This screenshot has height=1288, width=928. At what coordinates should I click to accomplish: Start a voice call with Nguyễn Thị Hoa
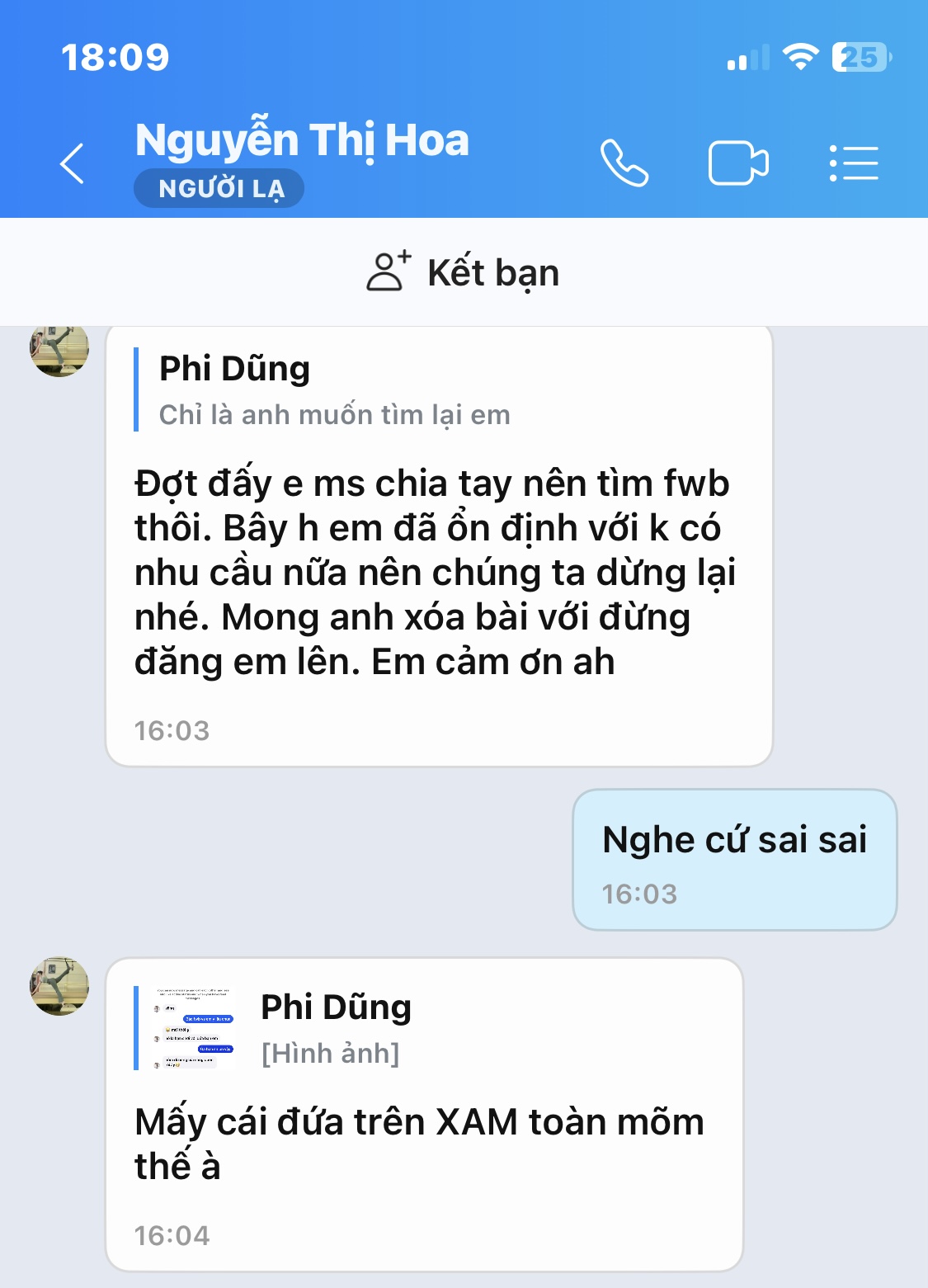click(624, 163)
